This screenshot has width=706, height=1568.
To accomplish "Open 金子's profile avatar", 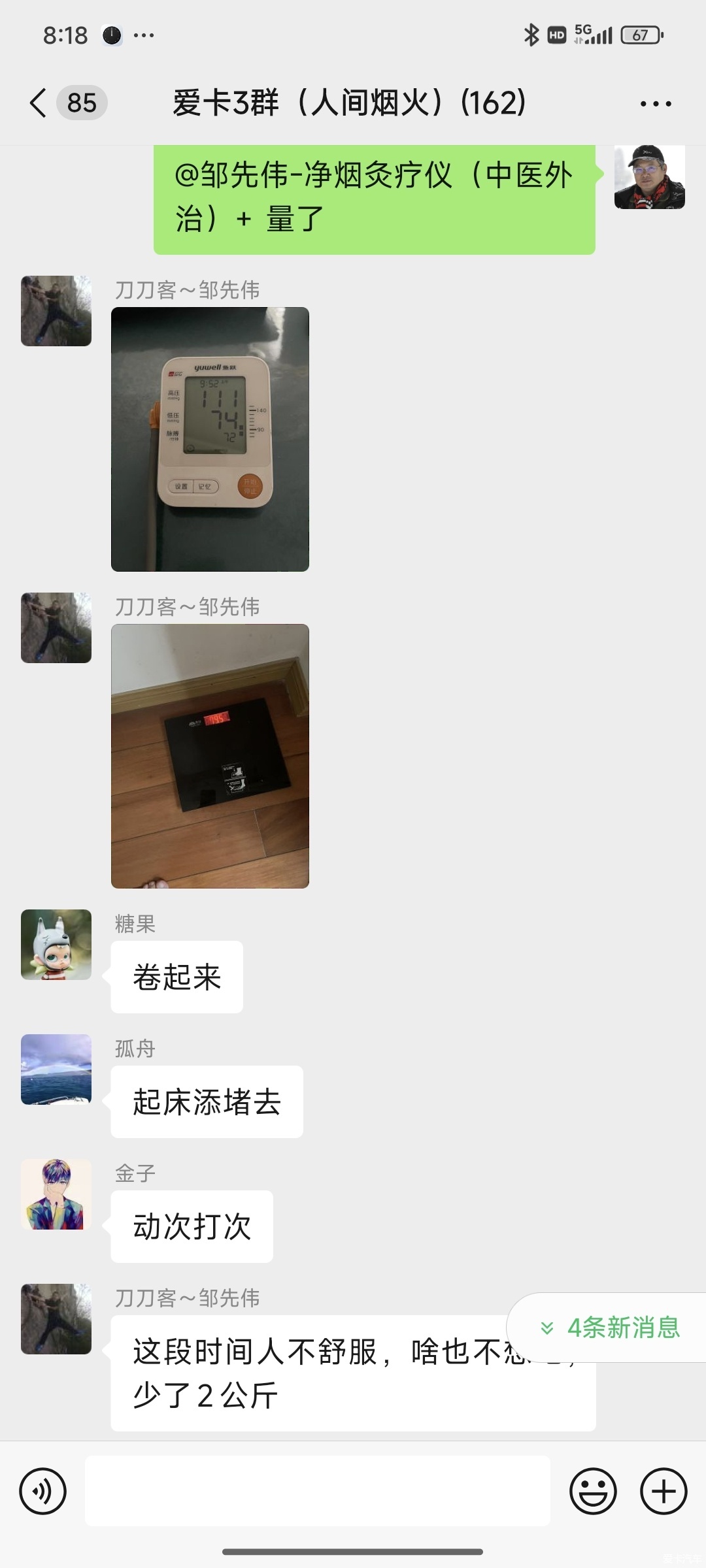I will pyautogui.click(x=56, y=1194).
